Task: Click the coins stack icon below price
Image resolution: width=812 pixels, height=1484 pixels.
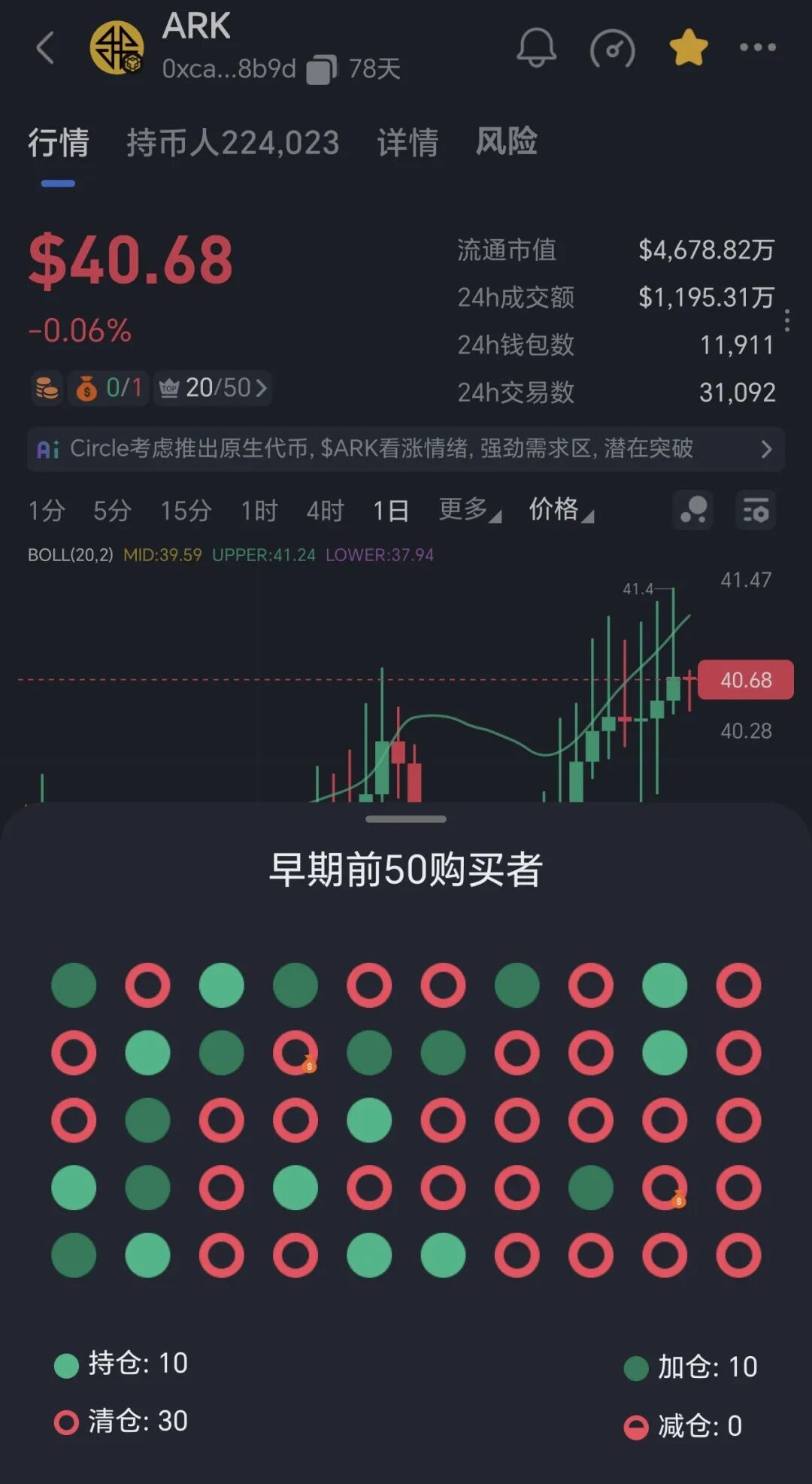Action: [47, 388]
